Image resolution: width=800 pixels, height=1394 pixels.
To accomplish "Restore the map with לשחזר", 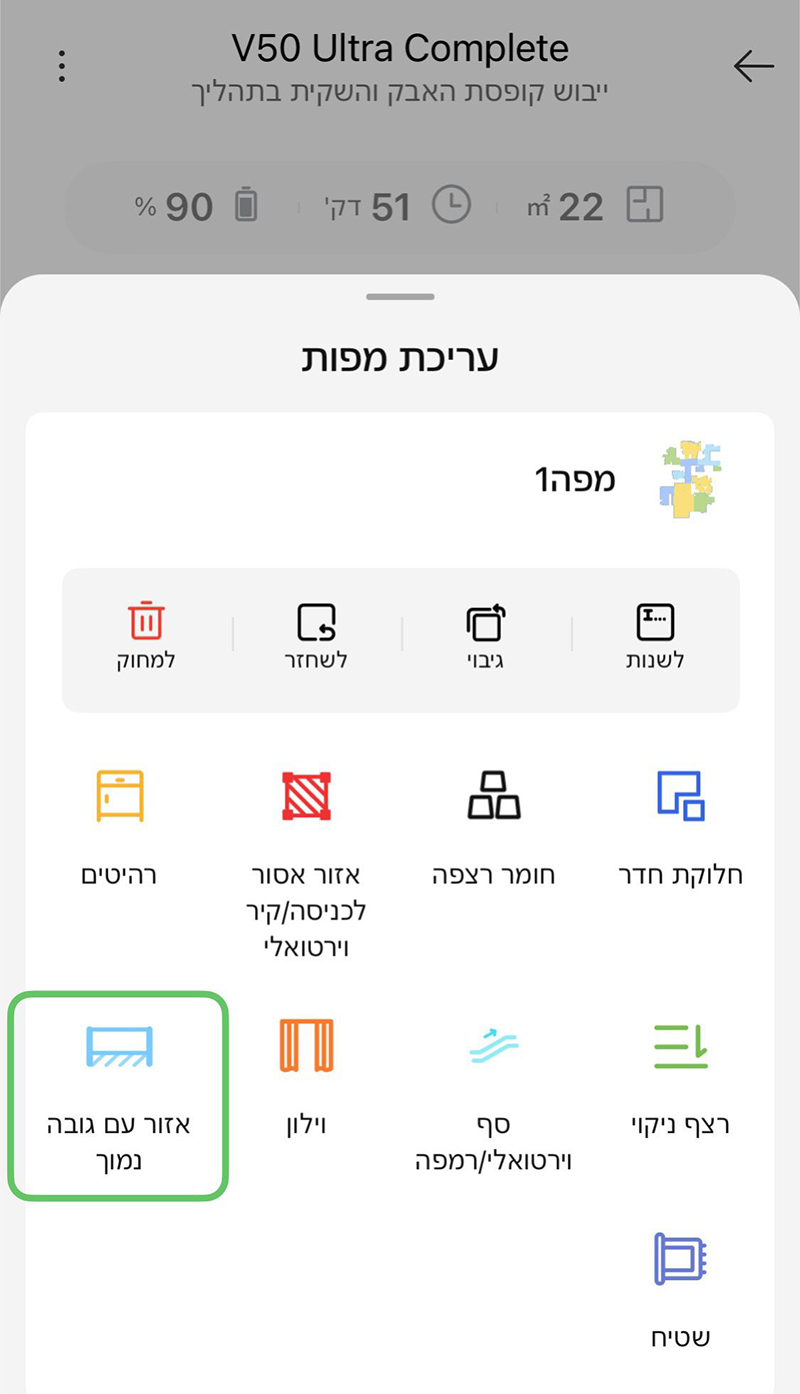I will (x=318, y=637).
